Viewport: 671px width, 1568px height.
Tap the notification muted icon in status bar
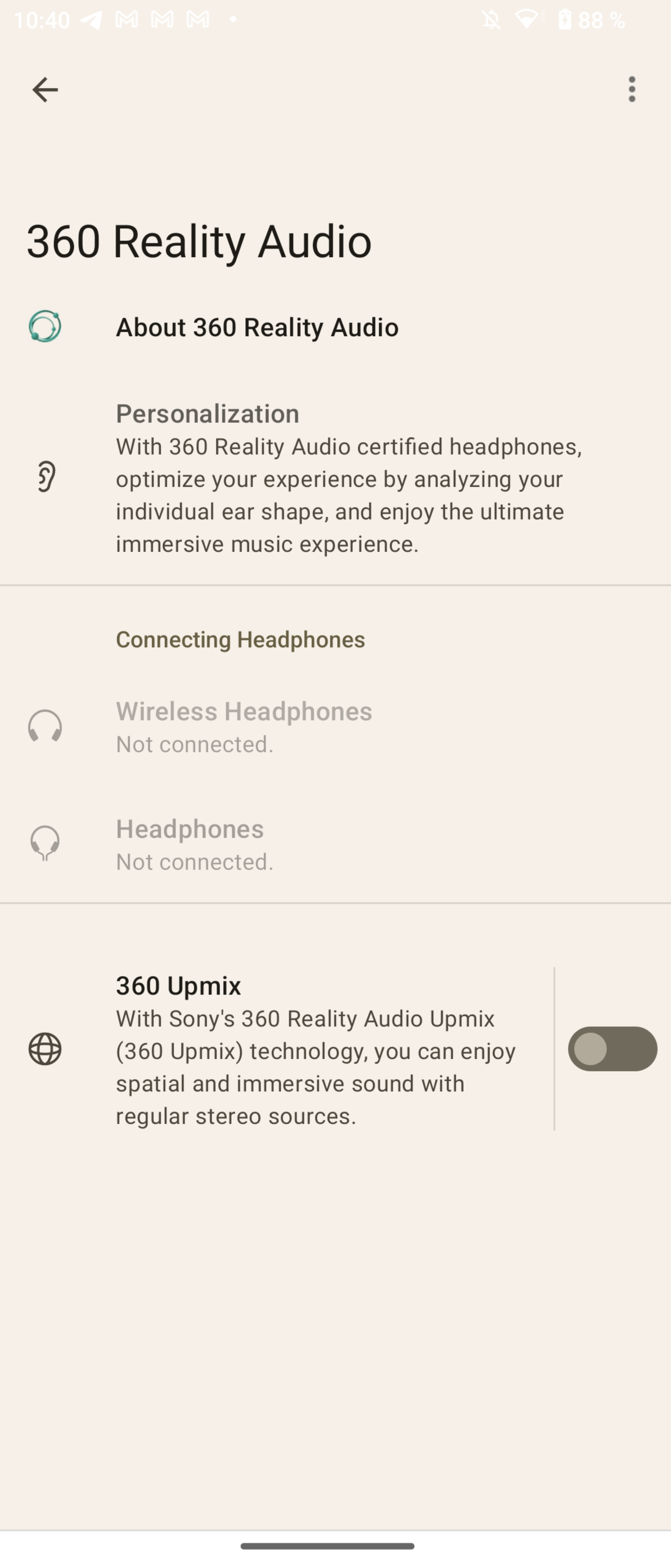click(x=490, y=20)
